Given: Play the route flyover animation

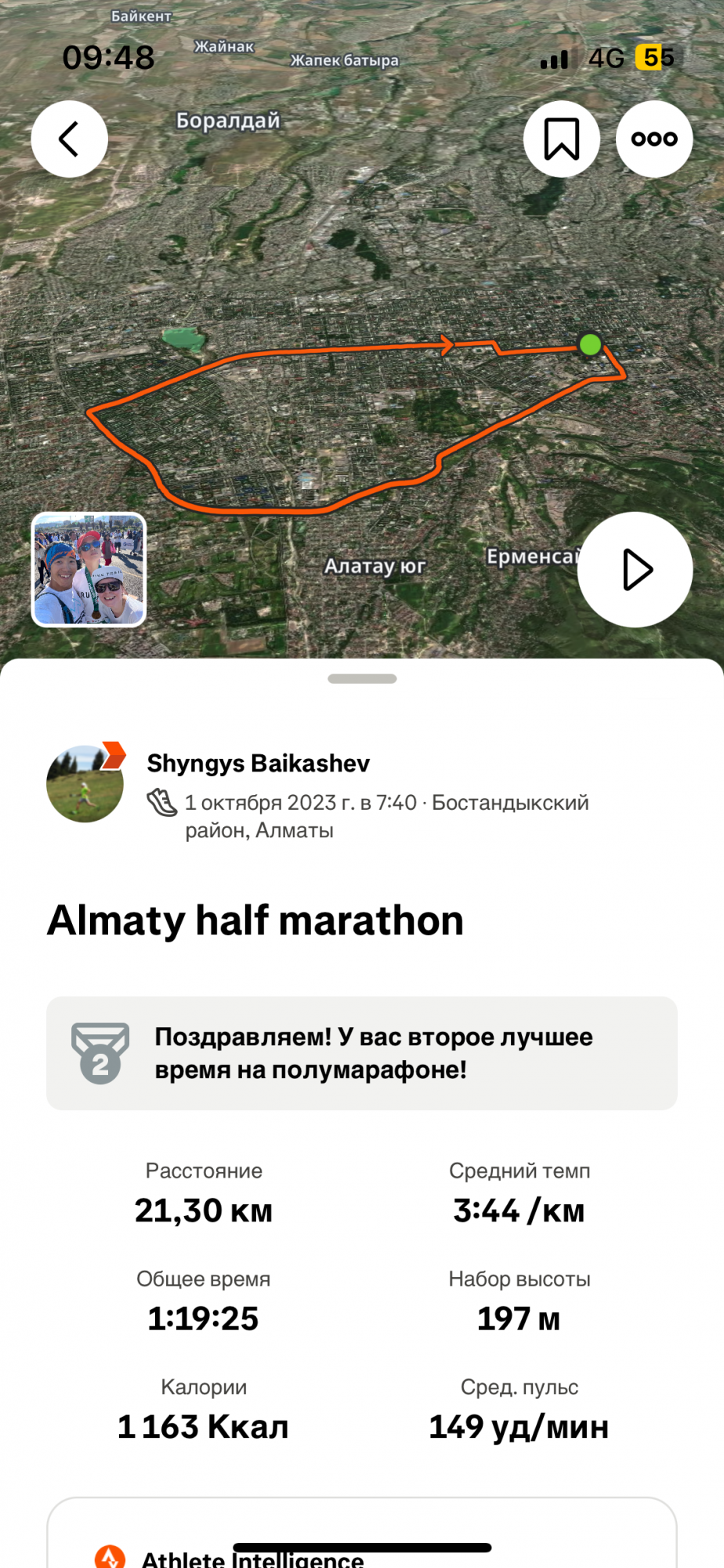Looking at the screenshot, I should [635, 569].
